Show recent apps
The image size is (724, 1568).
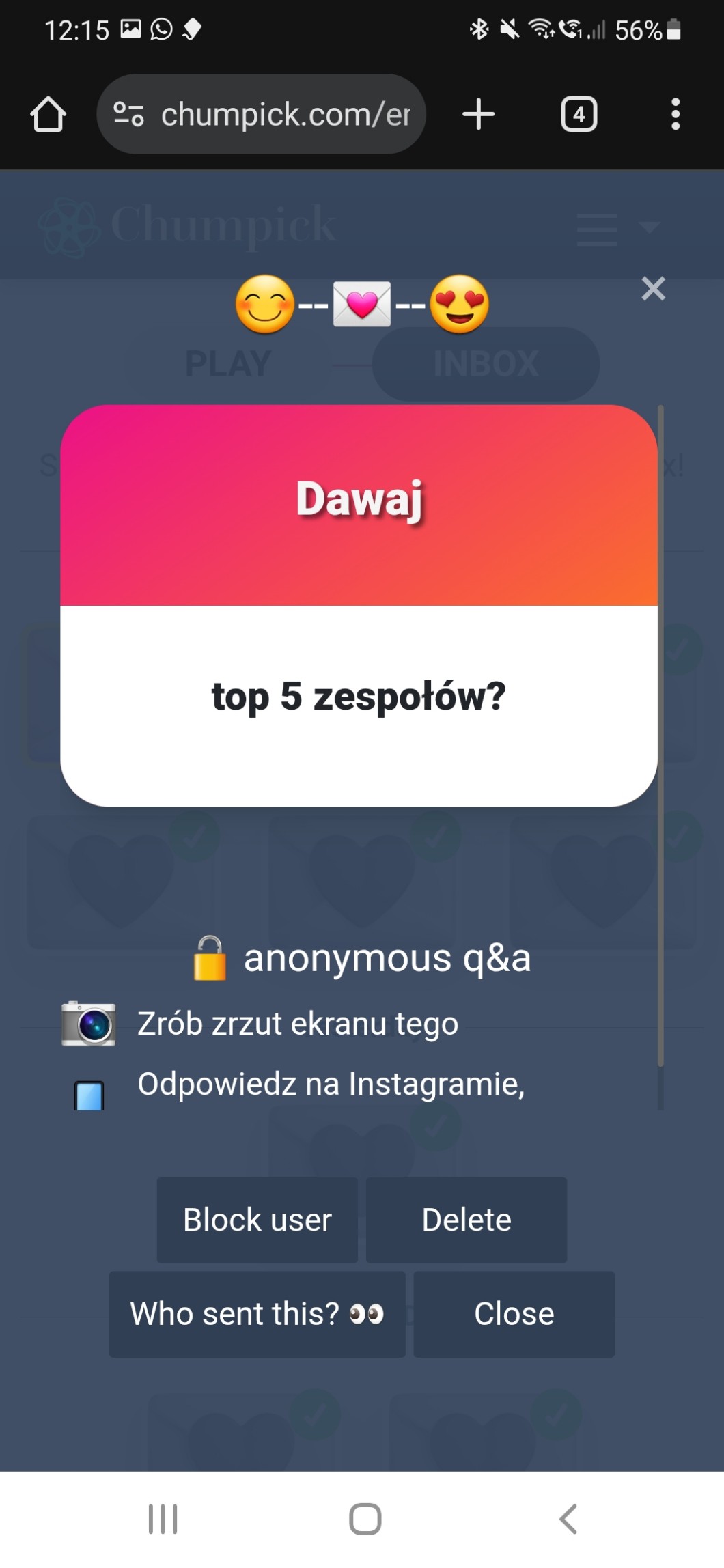pos(163,1519)
